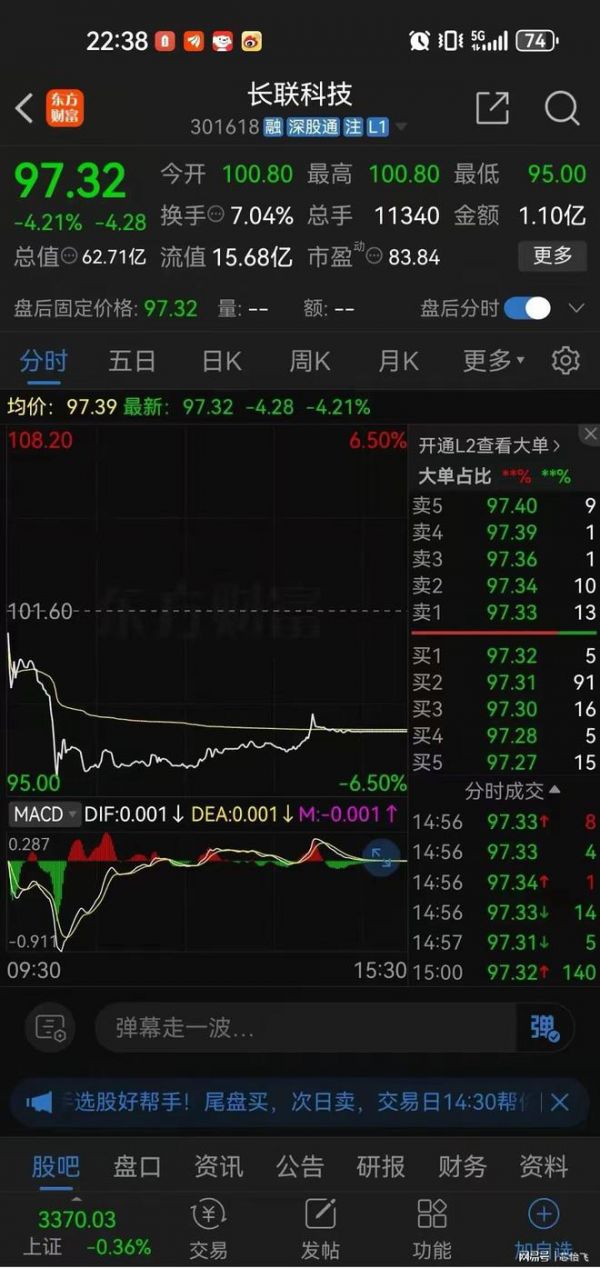The width and height of the screenshot is (600, 1268).
Task: Open the search magnifier icon
Action: [x=562, y=108]
